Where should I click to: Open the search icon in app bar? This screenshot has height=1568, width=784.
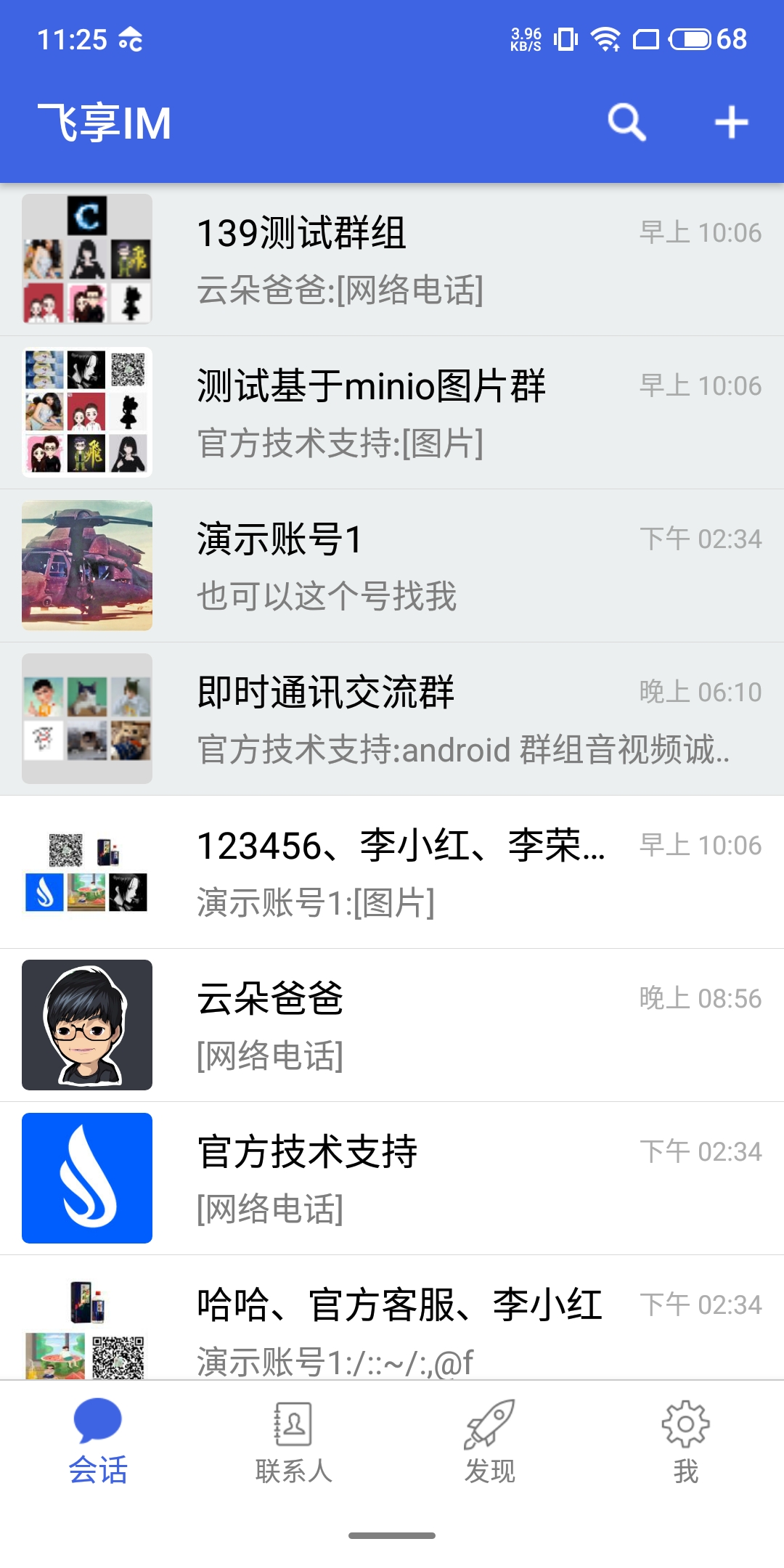(x=626, y=122)
